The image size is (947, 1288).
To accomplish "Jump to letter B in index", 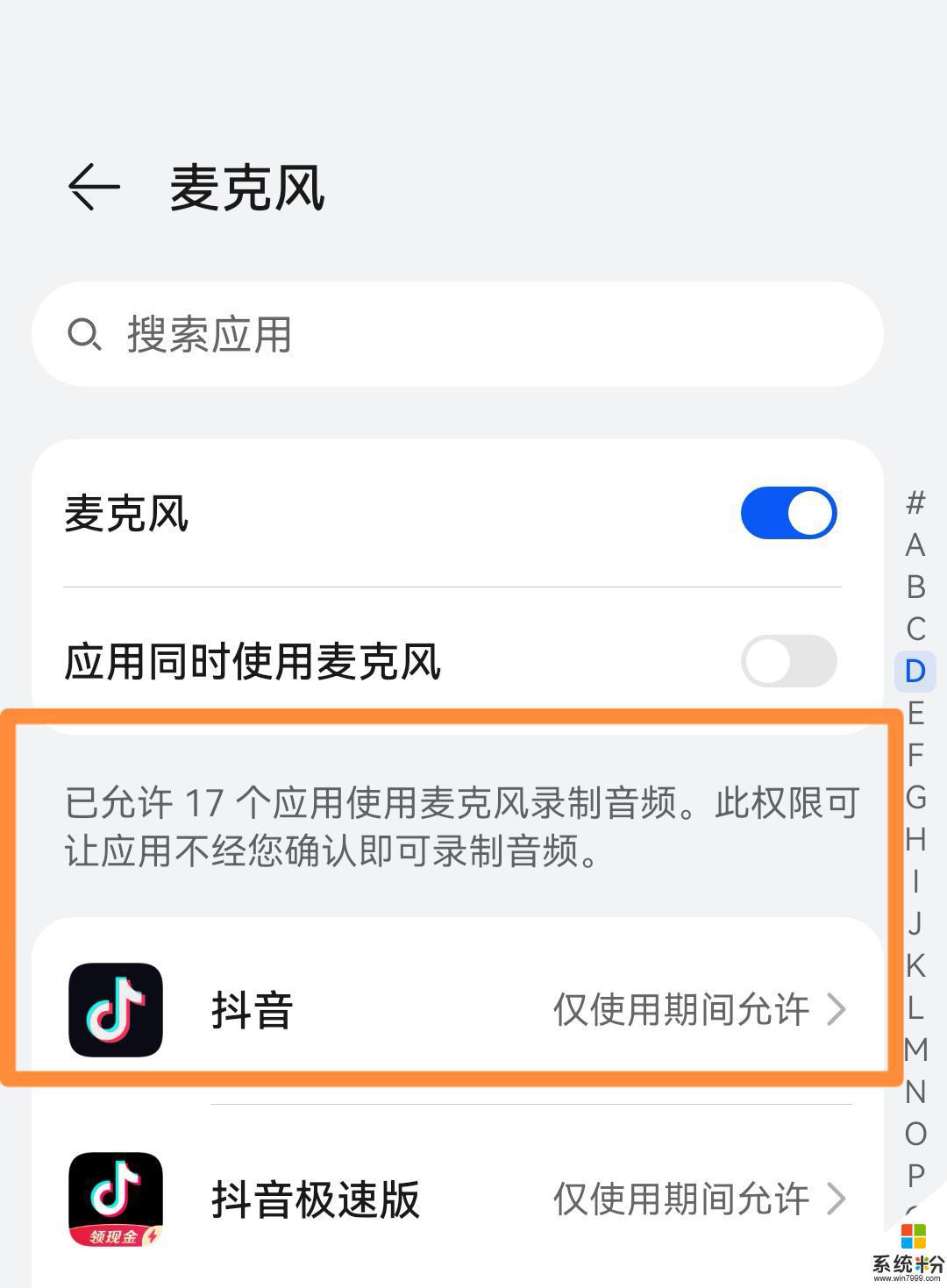I will (915, 587).
